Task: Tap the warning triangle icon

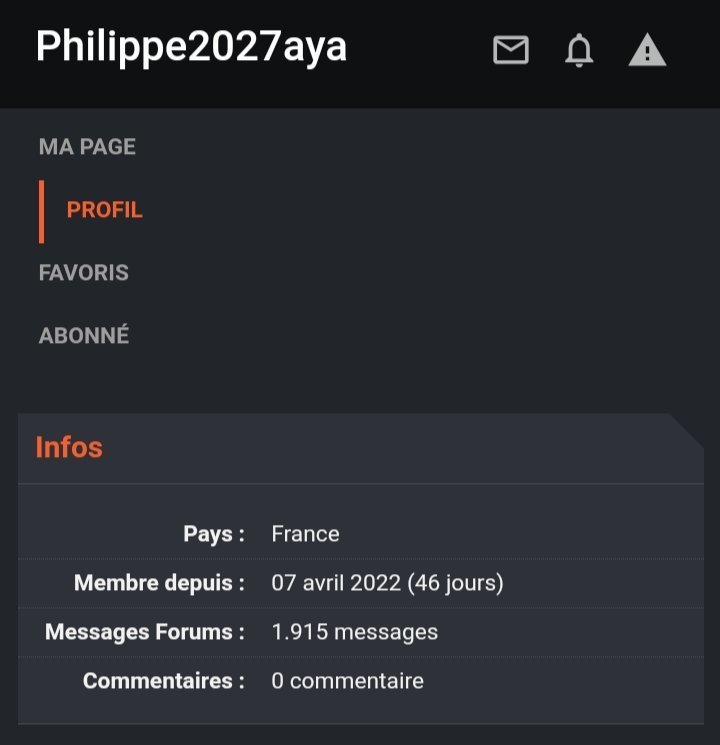Action: coord(647,50)
